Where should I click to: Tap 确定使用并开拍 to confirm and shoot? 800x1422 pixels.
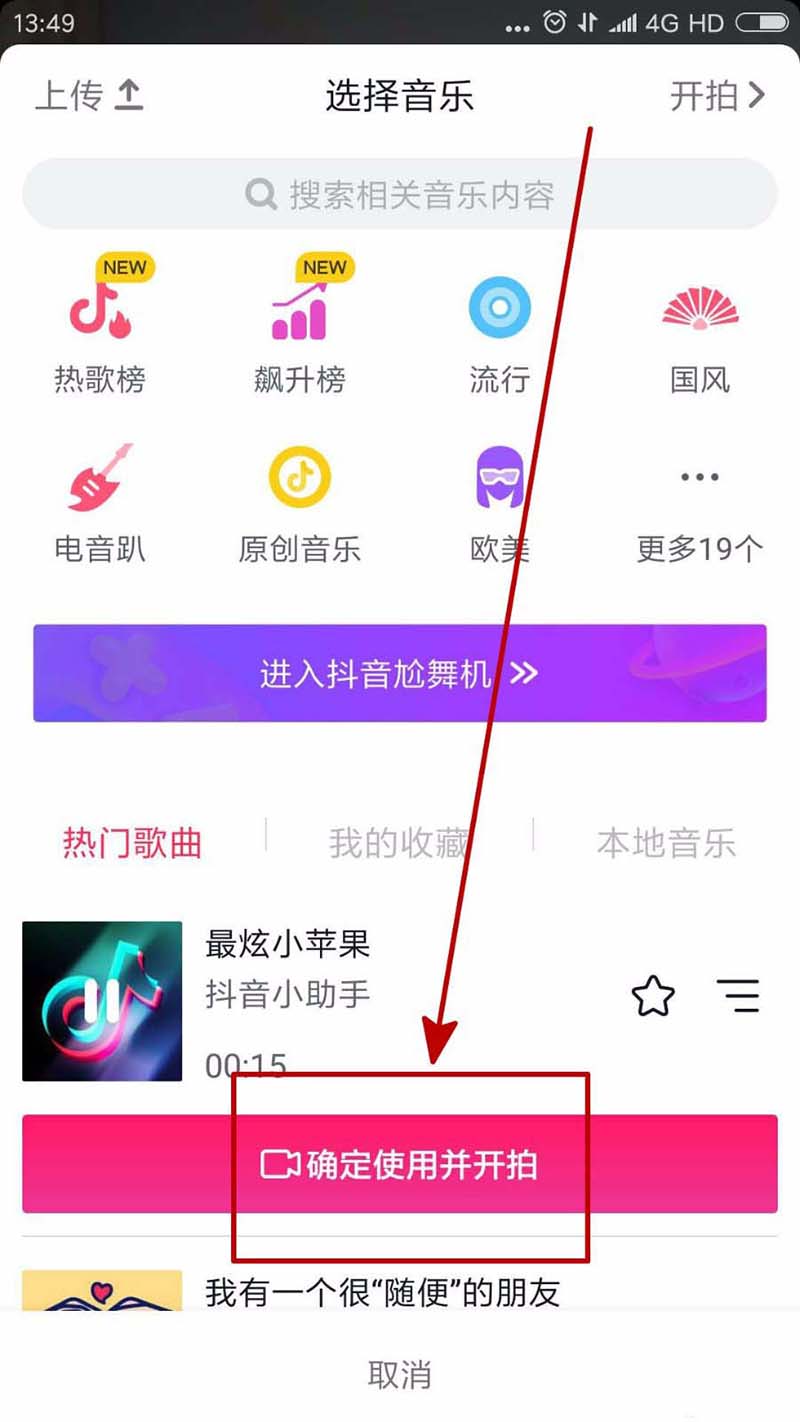[400, 1164]
